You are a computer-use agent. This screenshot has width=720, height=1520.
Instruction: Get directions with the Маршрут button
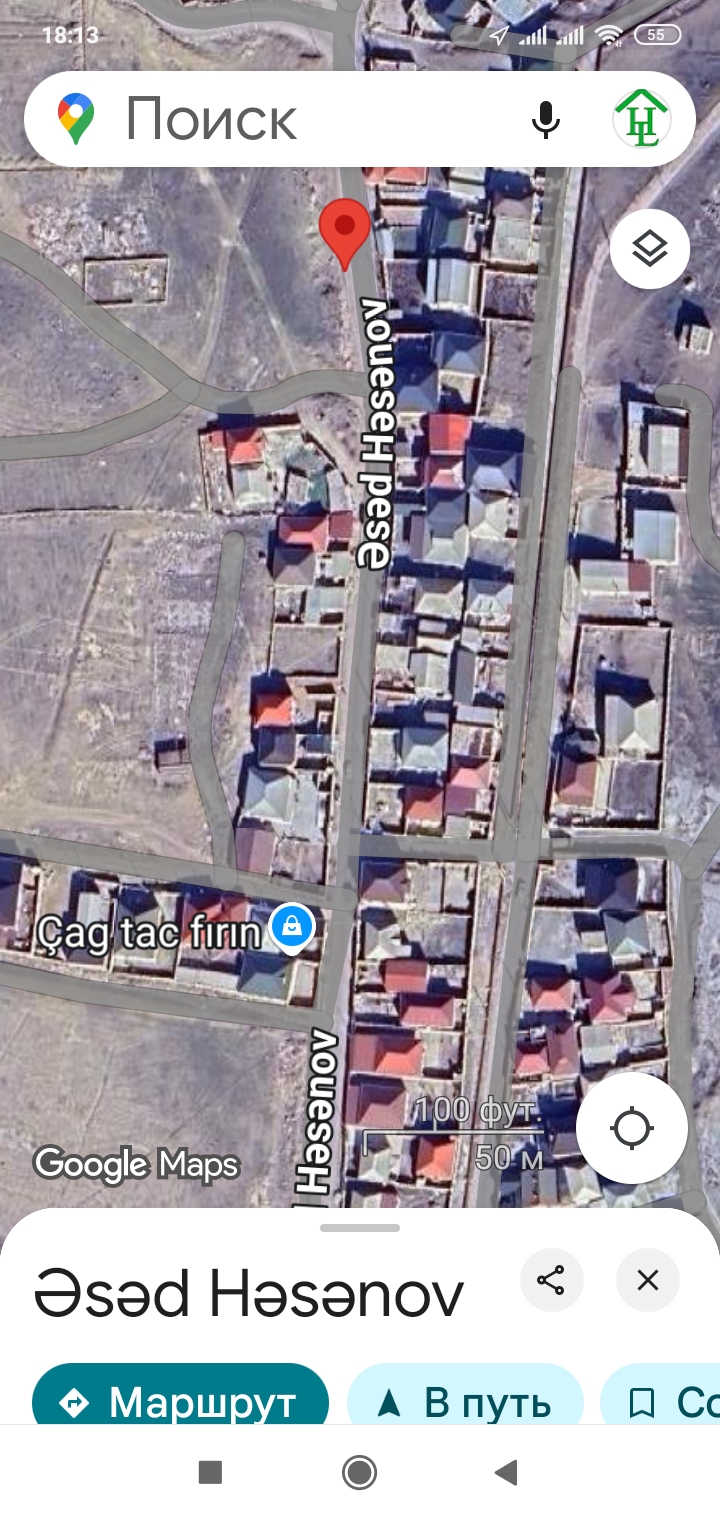coord(181,1402)
